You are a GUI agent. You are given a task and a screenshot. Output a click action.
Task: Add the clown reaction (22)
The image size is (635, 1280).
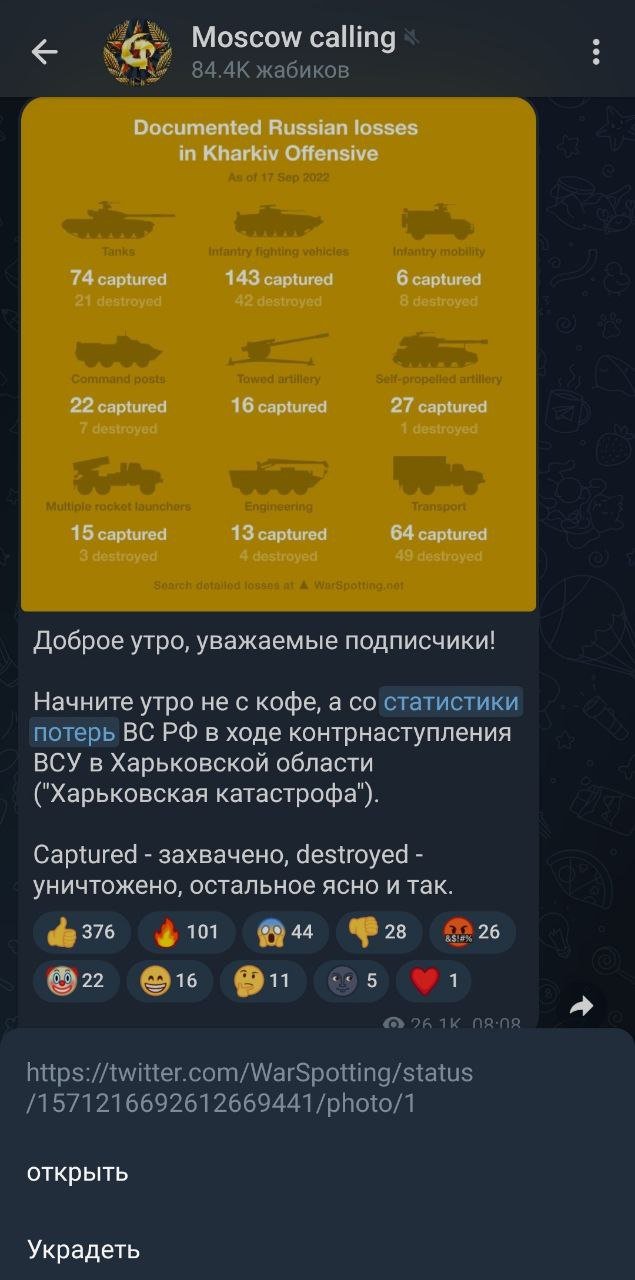point(76,981)
